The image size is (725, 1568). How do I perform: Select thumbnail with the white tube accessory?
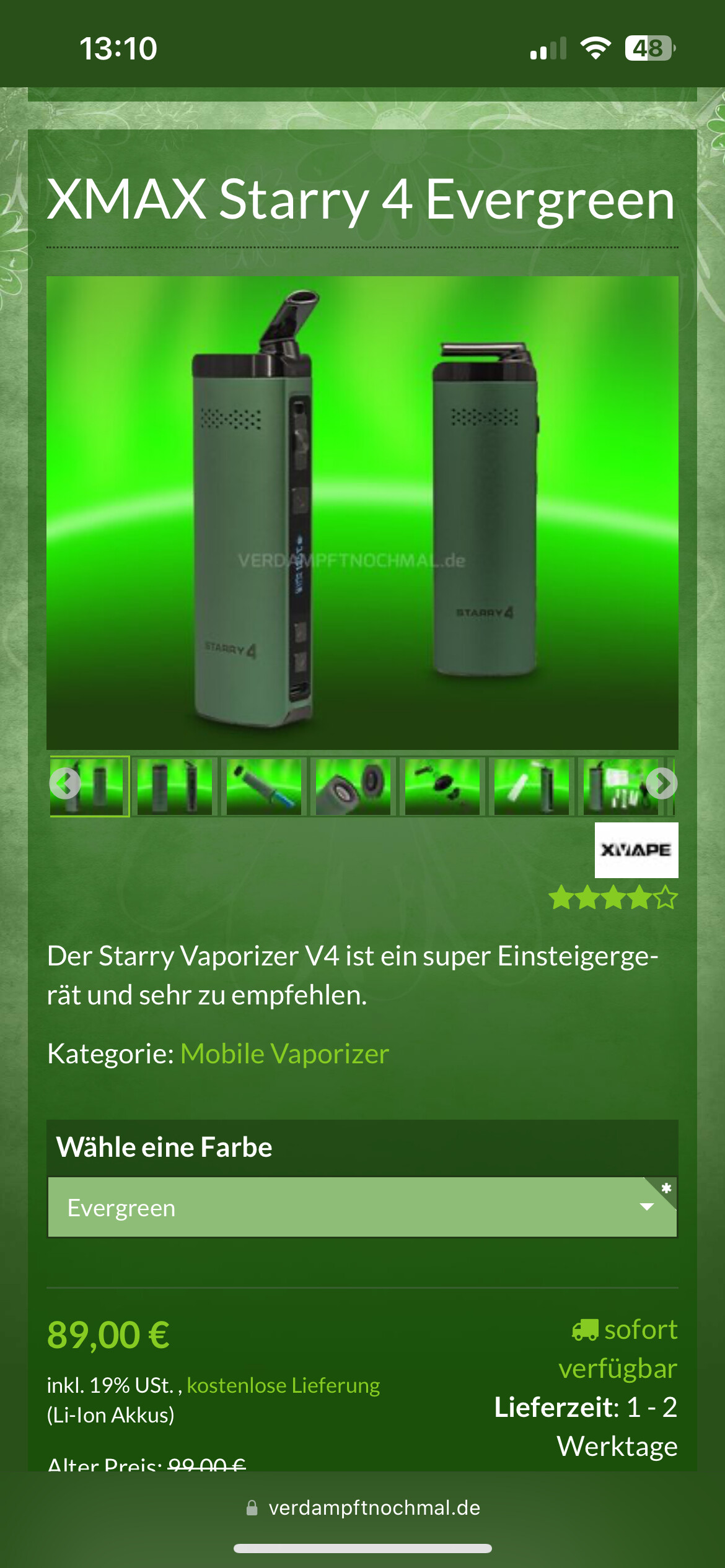tap(531, 786)
